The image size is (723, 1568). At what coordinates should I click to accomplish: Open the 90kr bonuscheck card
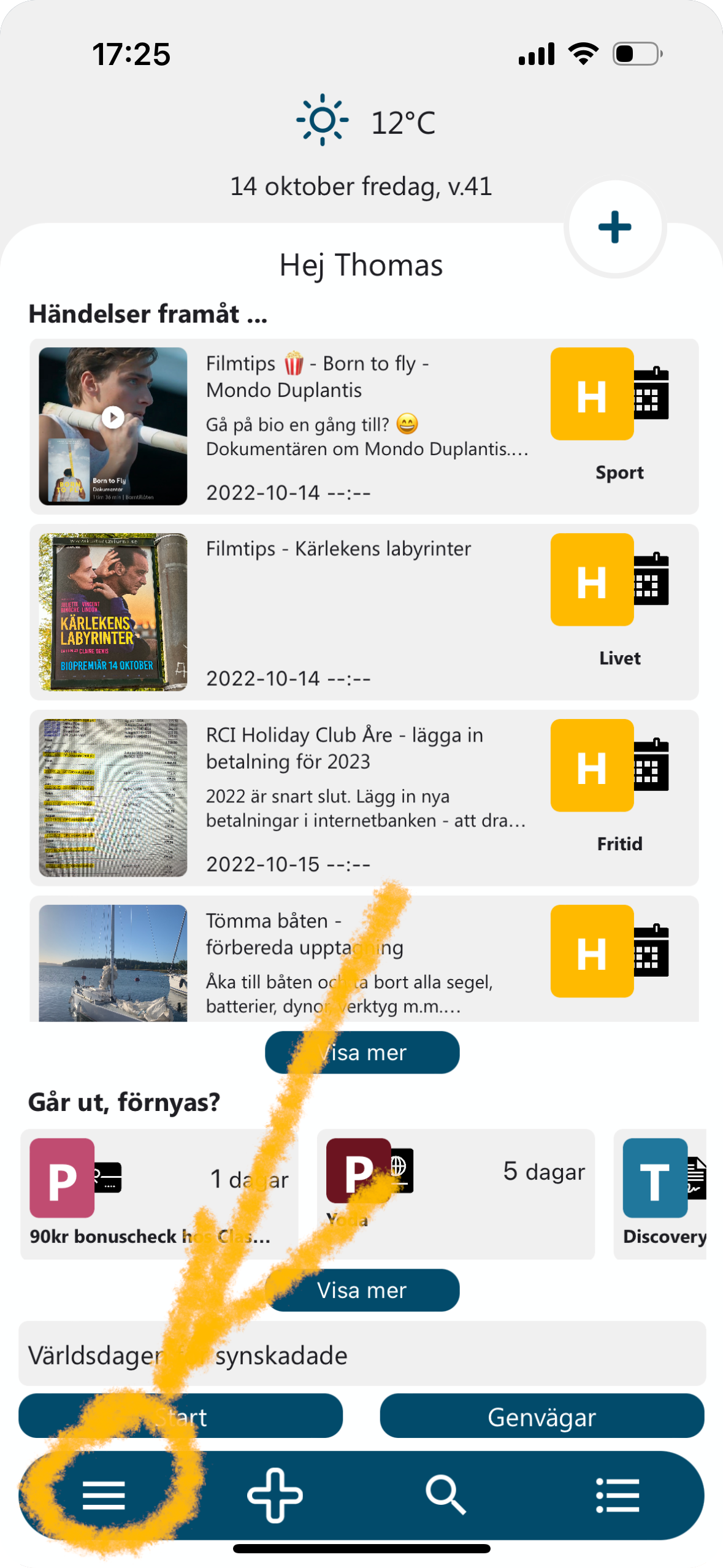point(159,1194)
